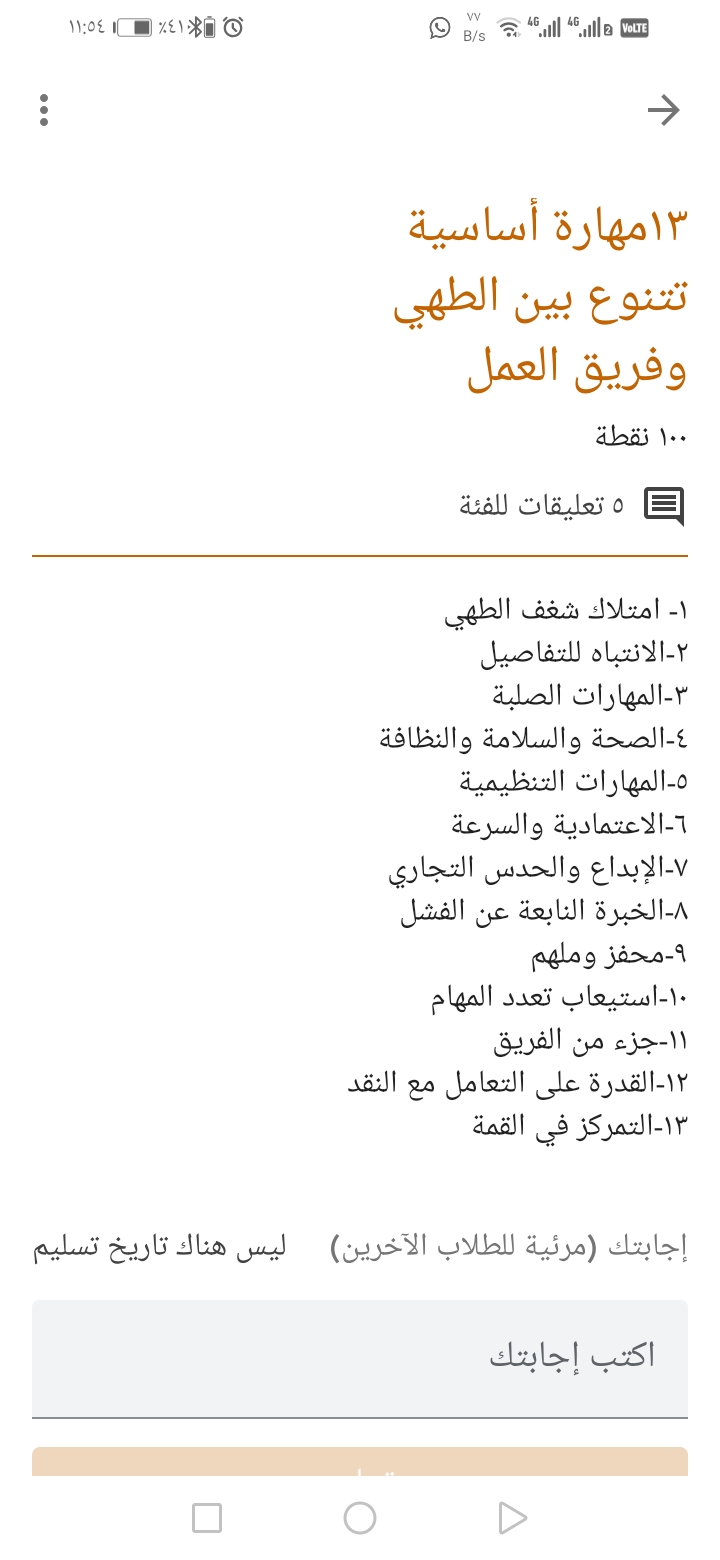Open the three-dot overflow menu
Viewport: 720px width, 1560px height.
[44, 110]
